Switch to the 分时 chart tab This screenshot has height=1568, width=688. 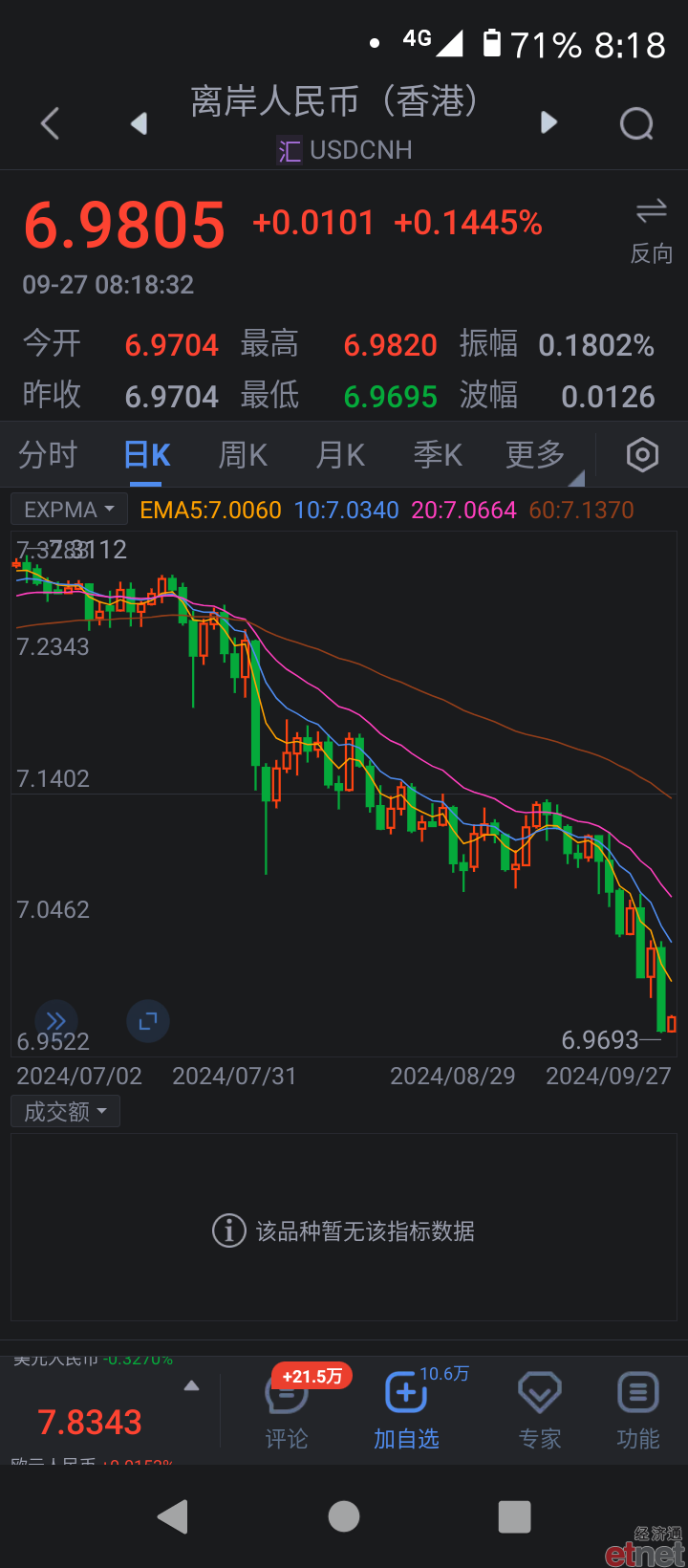coord(48,455)
